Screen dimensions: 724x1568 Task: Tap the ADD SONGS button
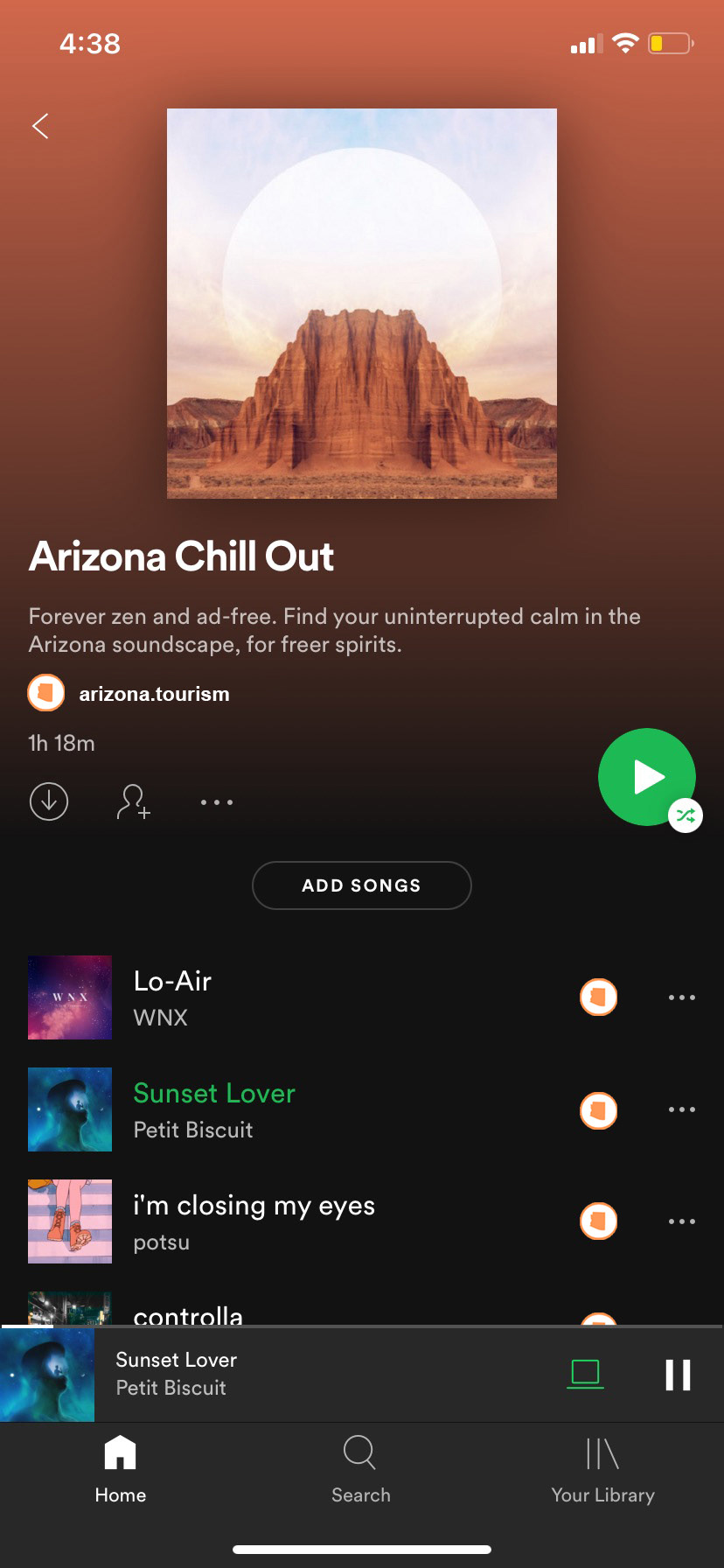click(x=362, y=885)
